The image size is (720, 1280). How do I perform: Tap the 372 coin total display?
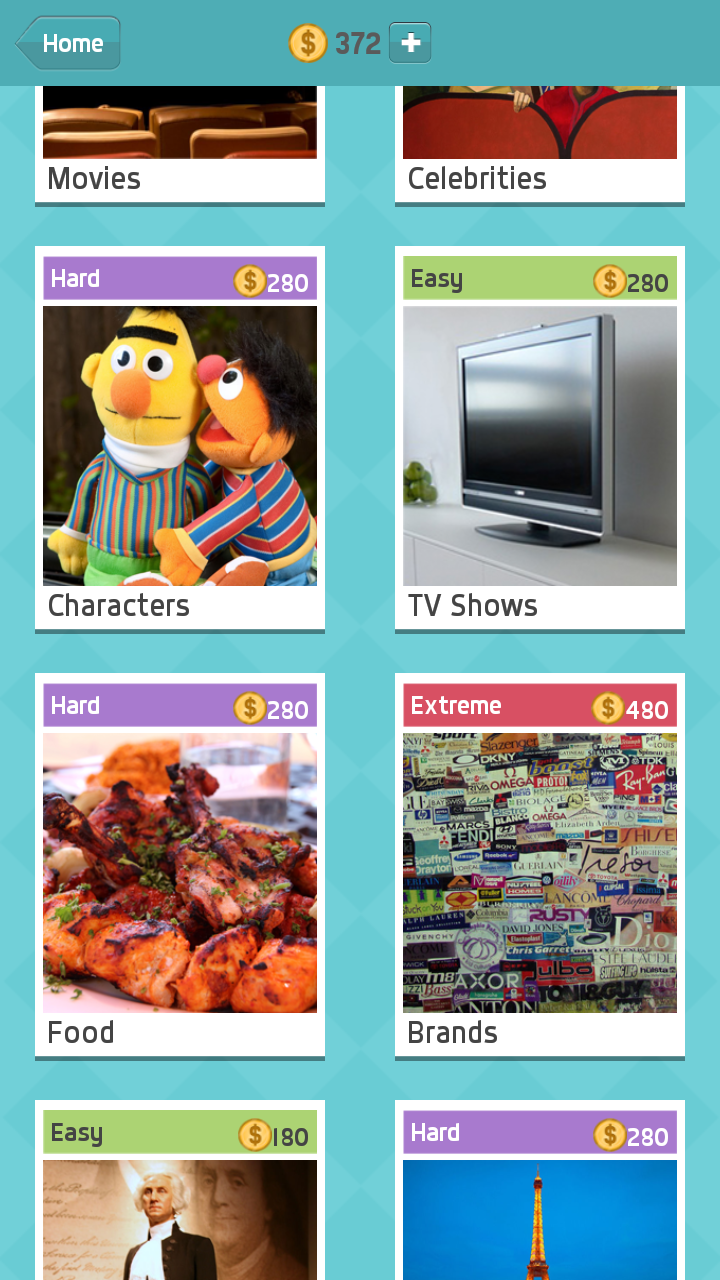355,43
